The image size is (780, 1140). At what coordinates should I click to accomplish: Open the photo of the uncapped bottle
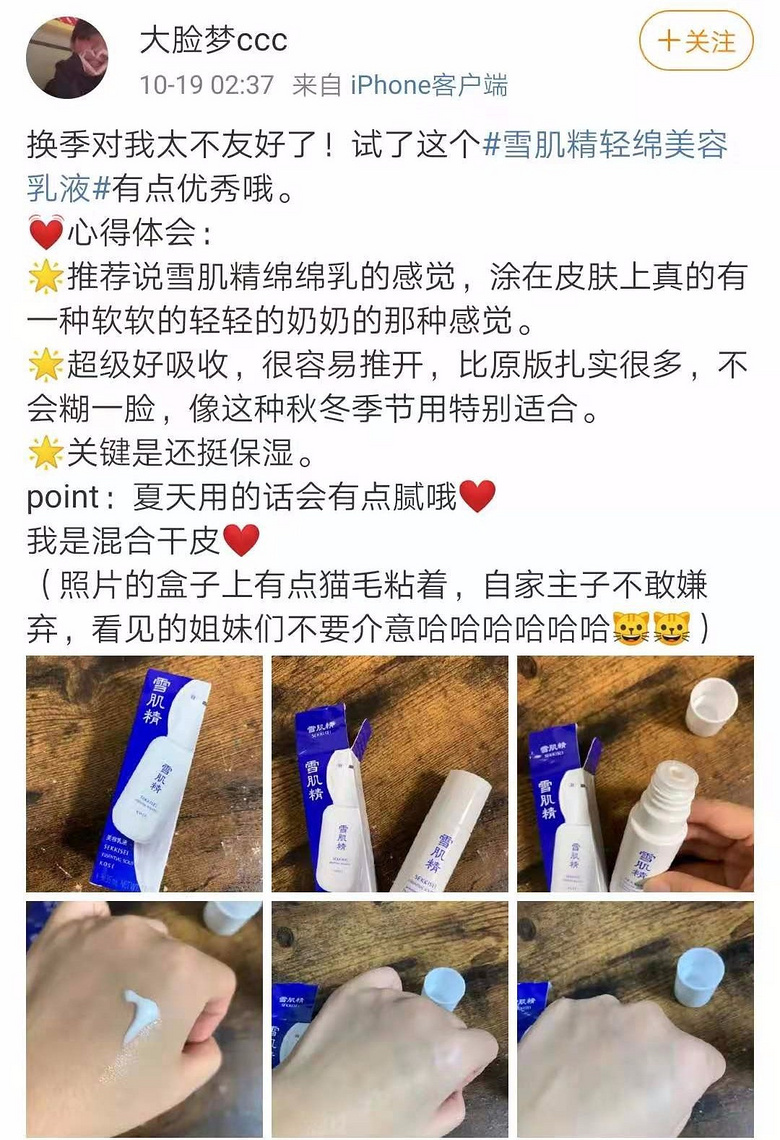(x=635, y=773)
